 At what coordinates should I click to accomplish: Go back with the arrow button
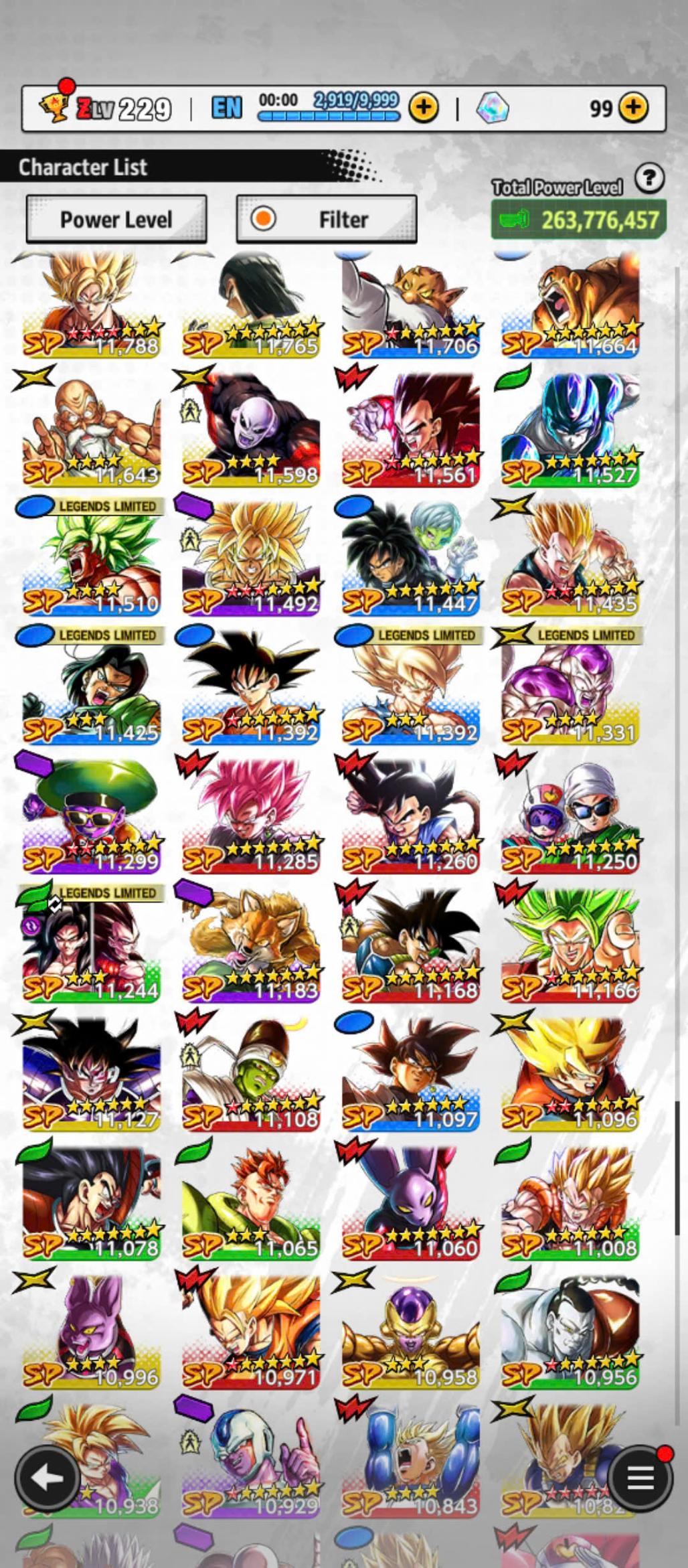[x=48, y=1478]
